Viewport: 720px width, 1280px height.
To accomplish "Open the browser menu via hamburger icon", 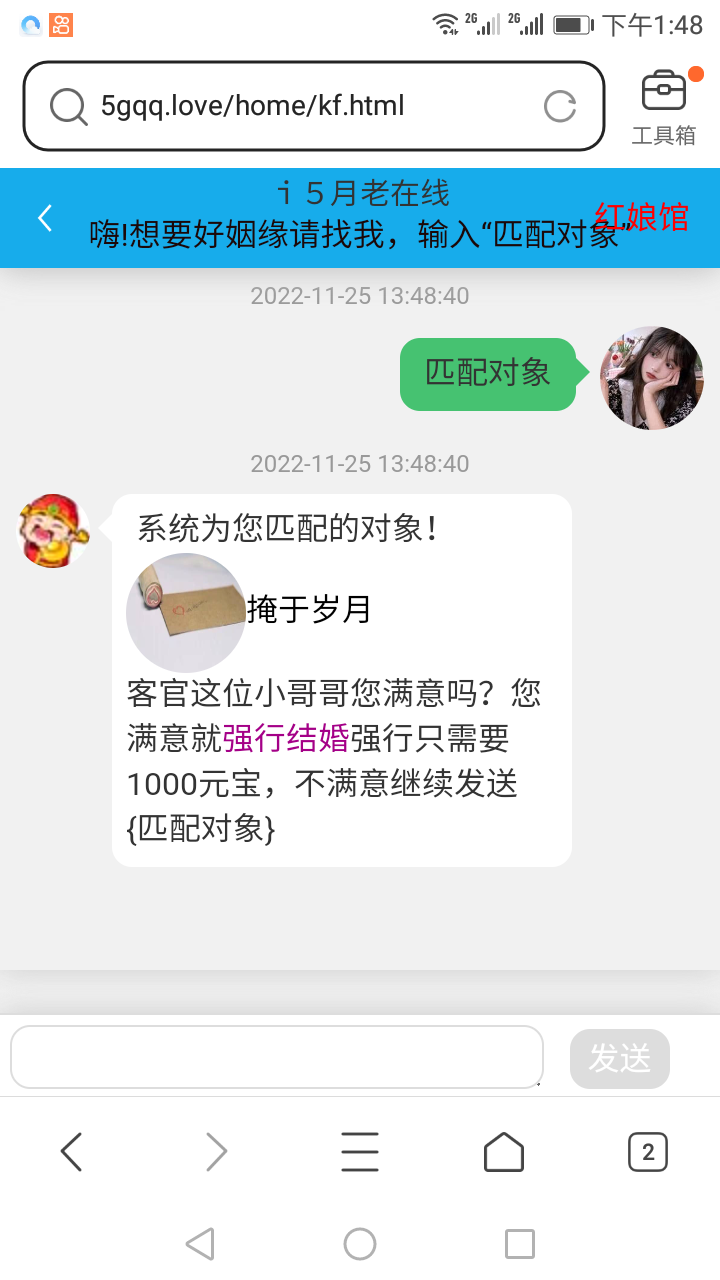I will (x=360, y=1151).
